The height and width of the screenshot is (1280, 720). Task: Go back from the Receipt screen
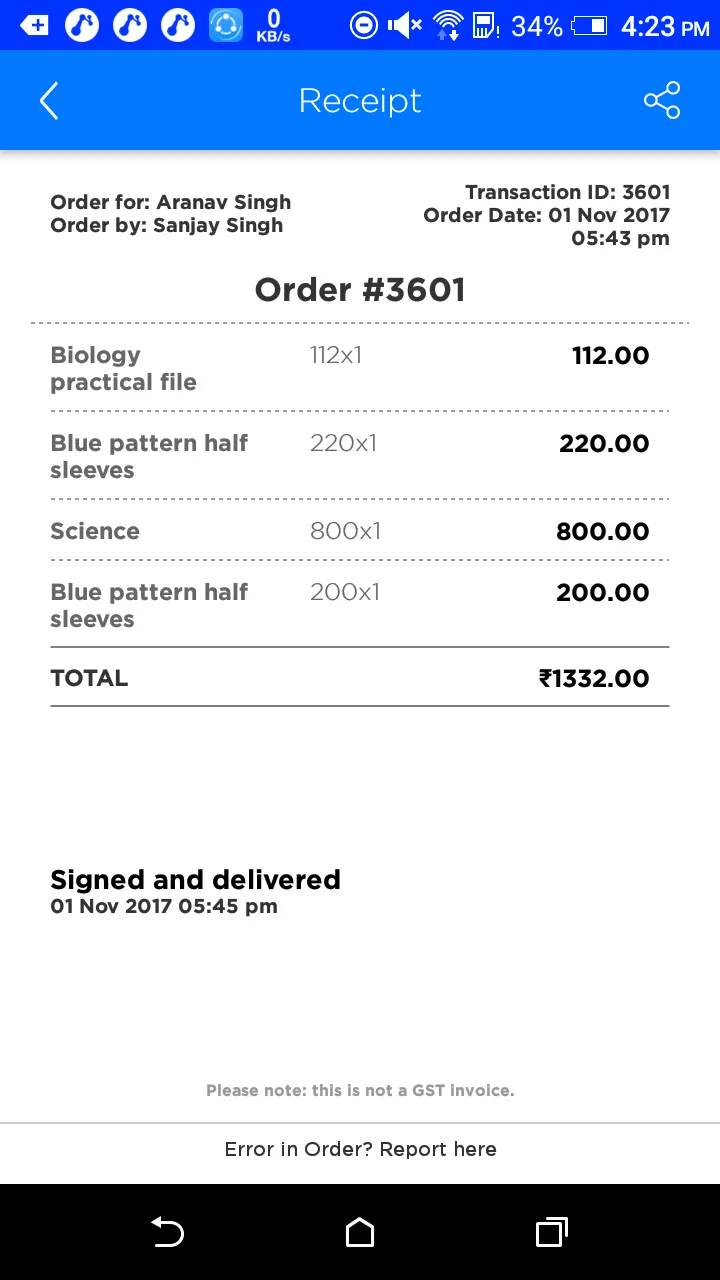point(49,101)
